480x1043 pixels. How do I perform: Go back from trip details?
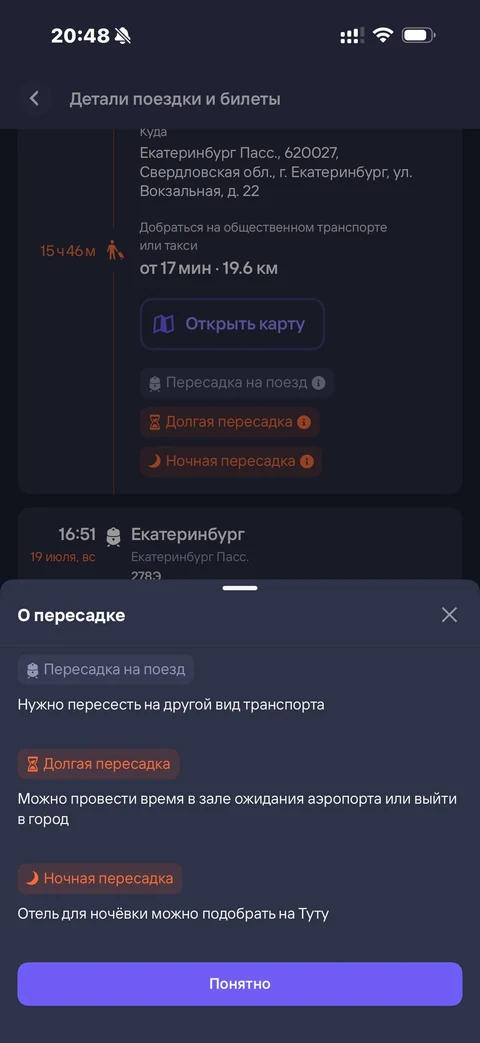tap(35, 99)
